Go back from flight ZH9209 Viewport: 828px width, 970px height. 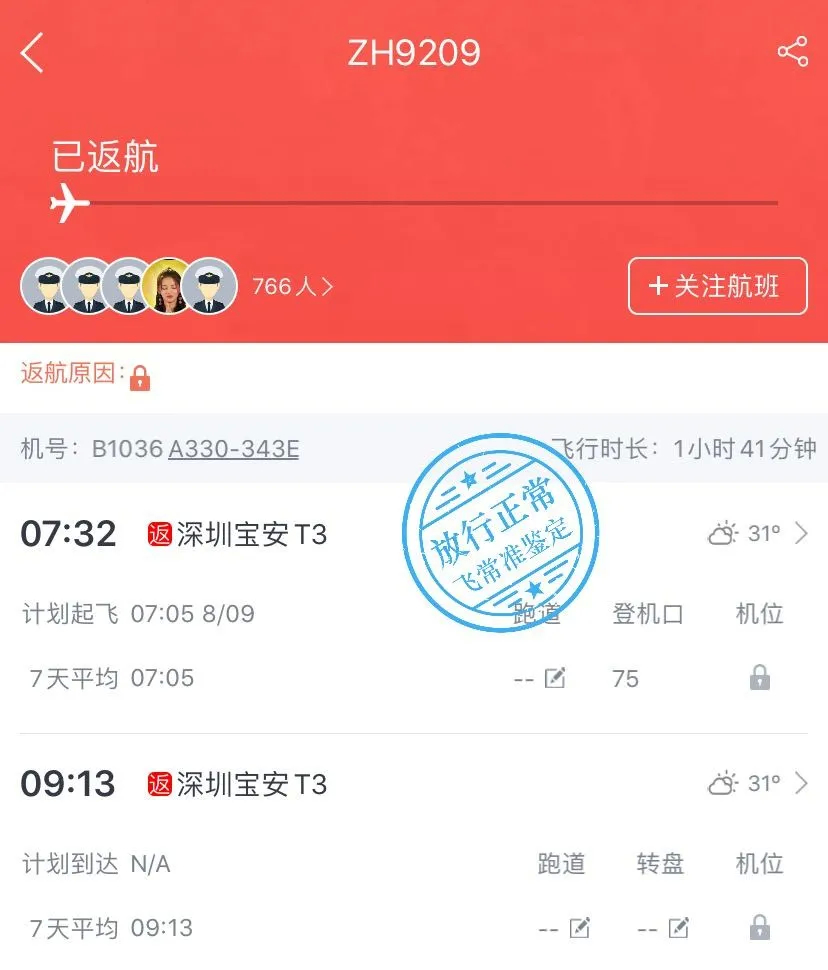pos(33,52)
